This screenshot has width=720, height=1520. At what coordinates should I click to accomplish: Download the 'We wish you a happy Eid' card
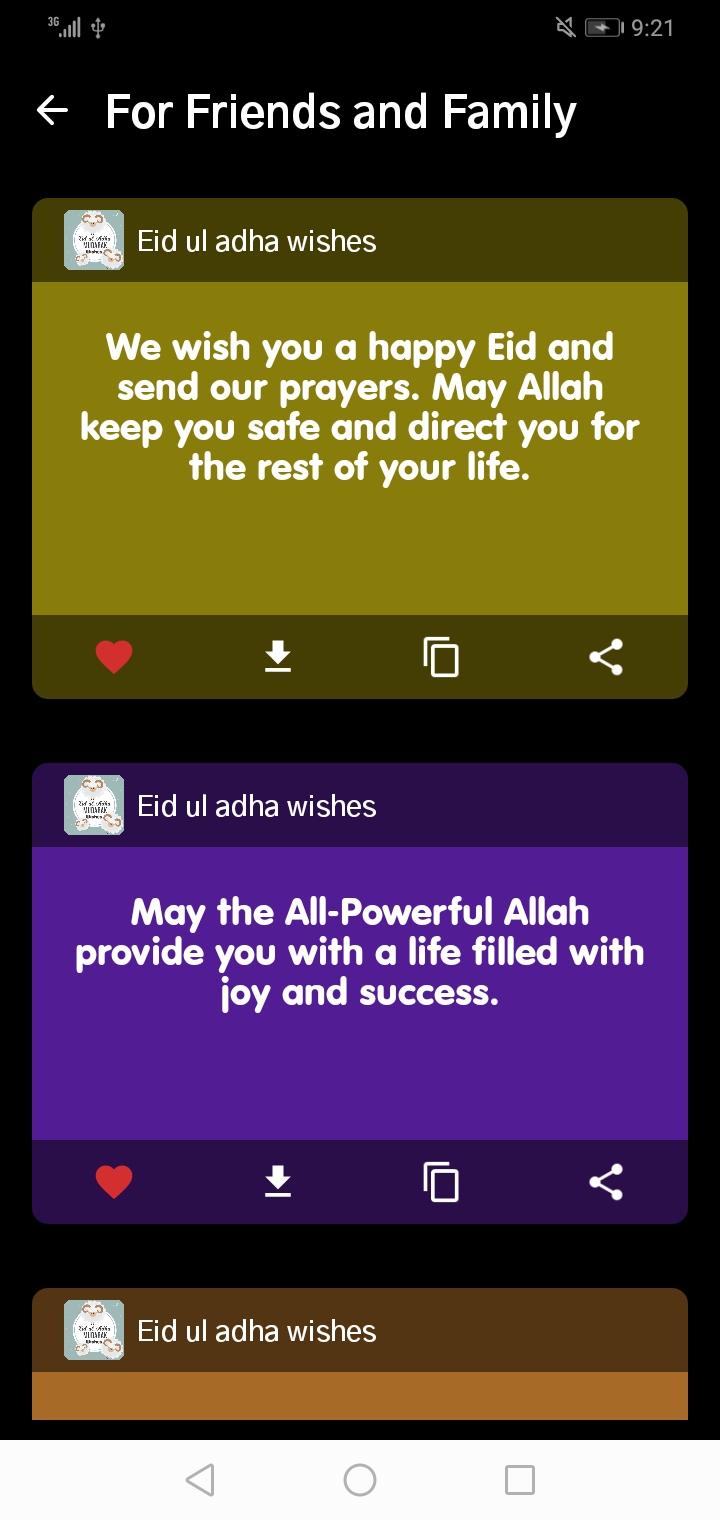[x=278, y=657]
